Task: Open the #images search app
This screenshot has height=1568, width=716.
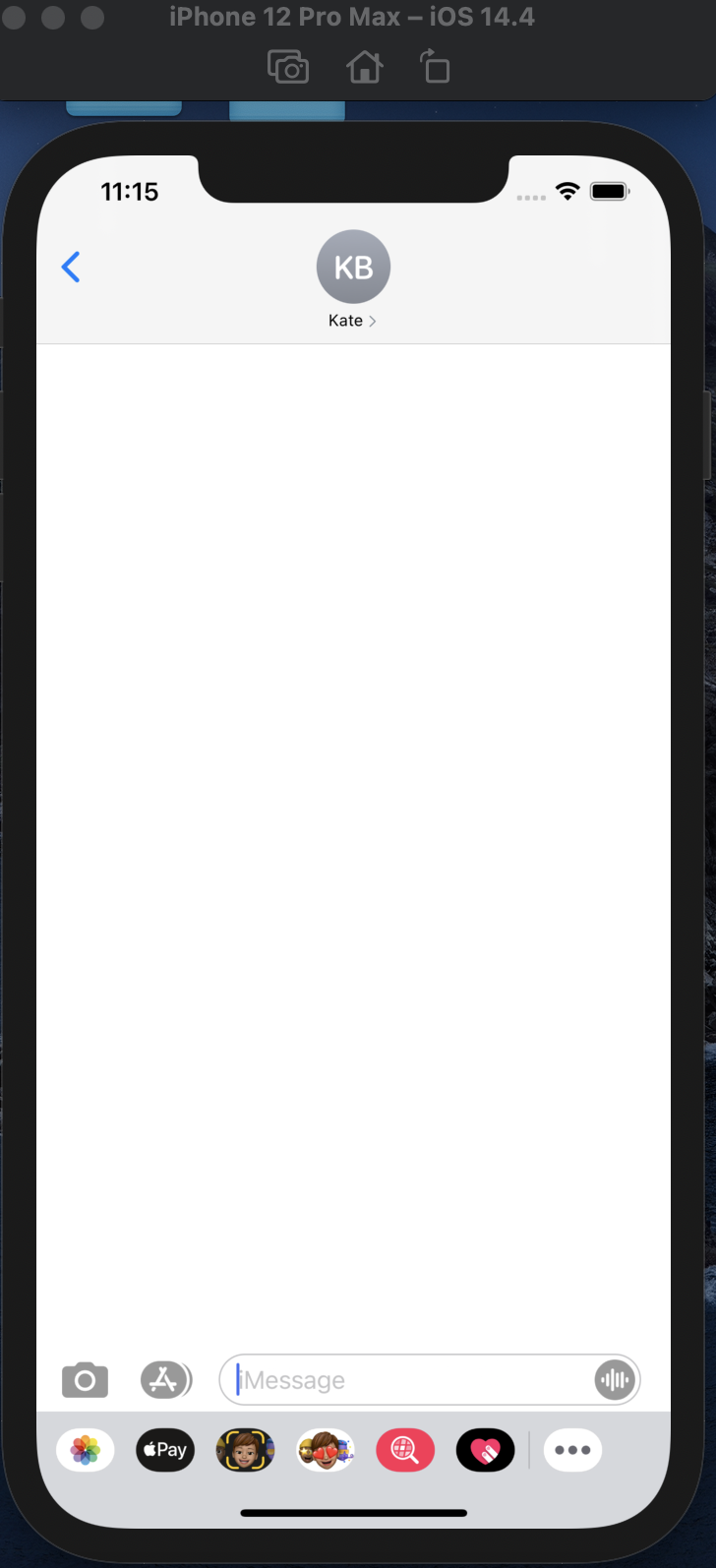Action: coord(405,1450)
